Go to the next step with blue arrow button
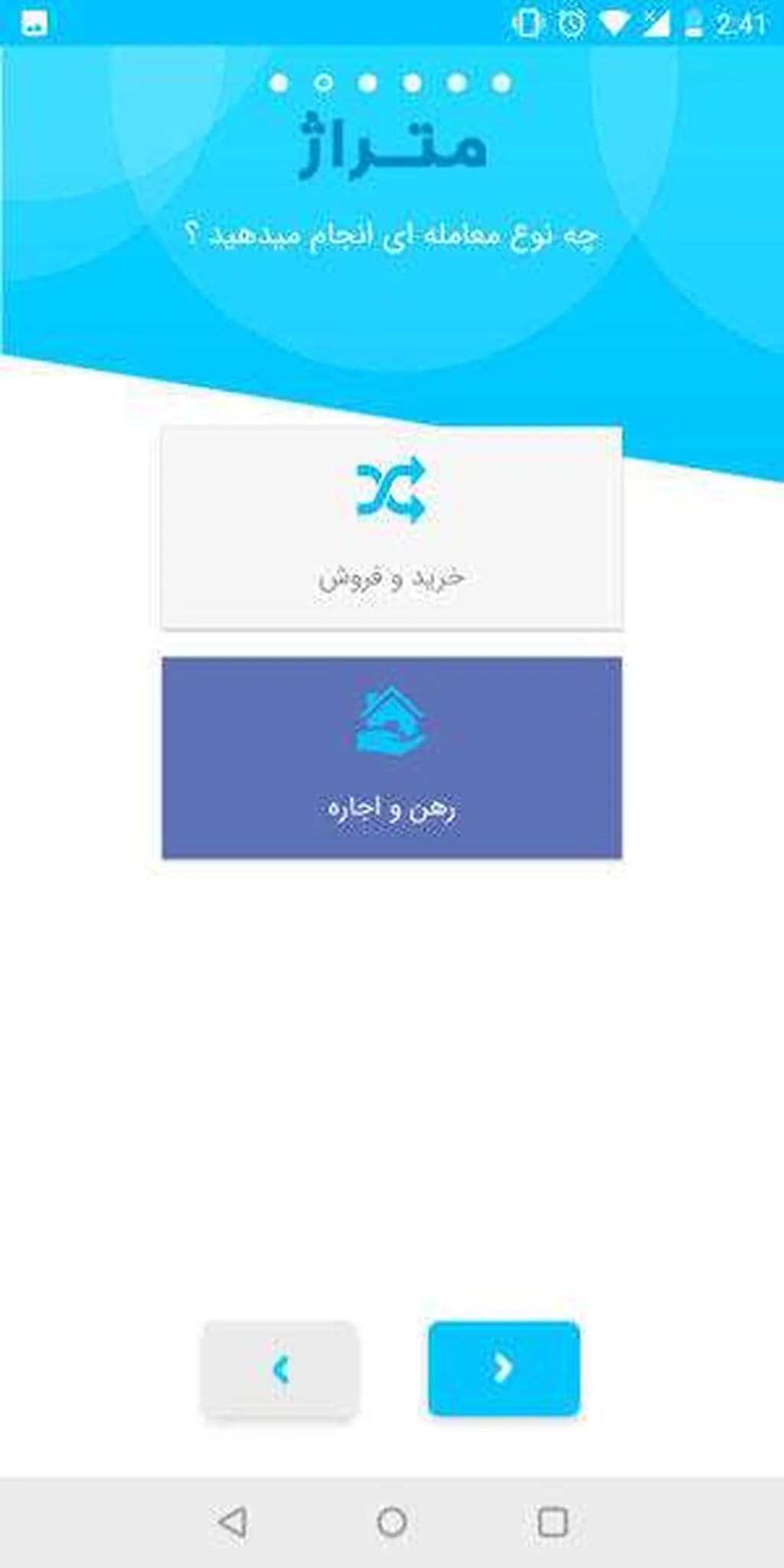 [504, 1367]
